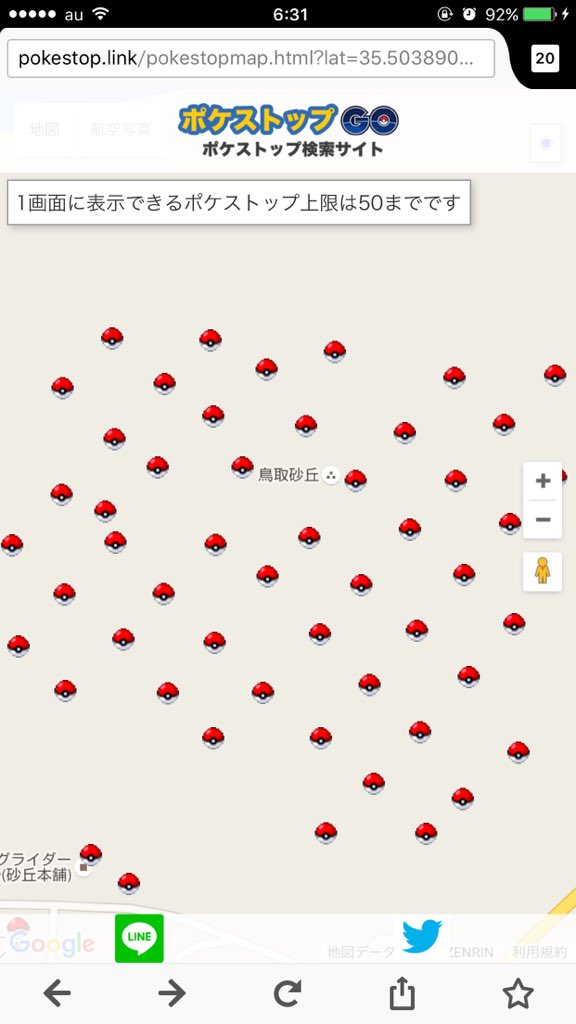Tap the pokestop.link address bar

(x=251, y=59)
